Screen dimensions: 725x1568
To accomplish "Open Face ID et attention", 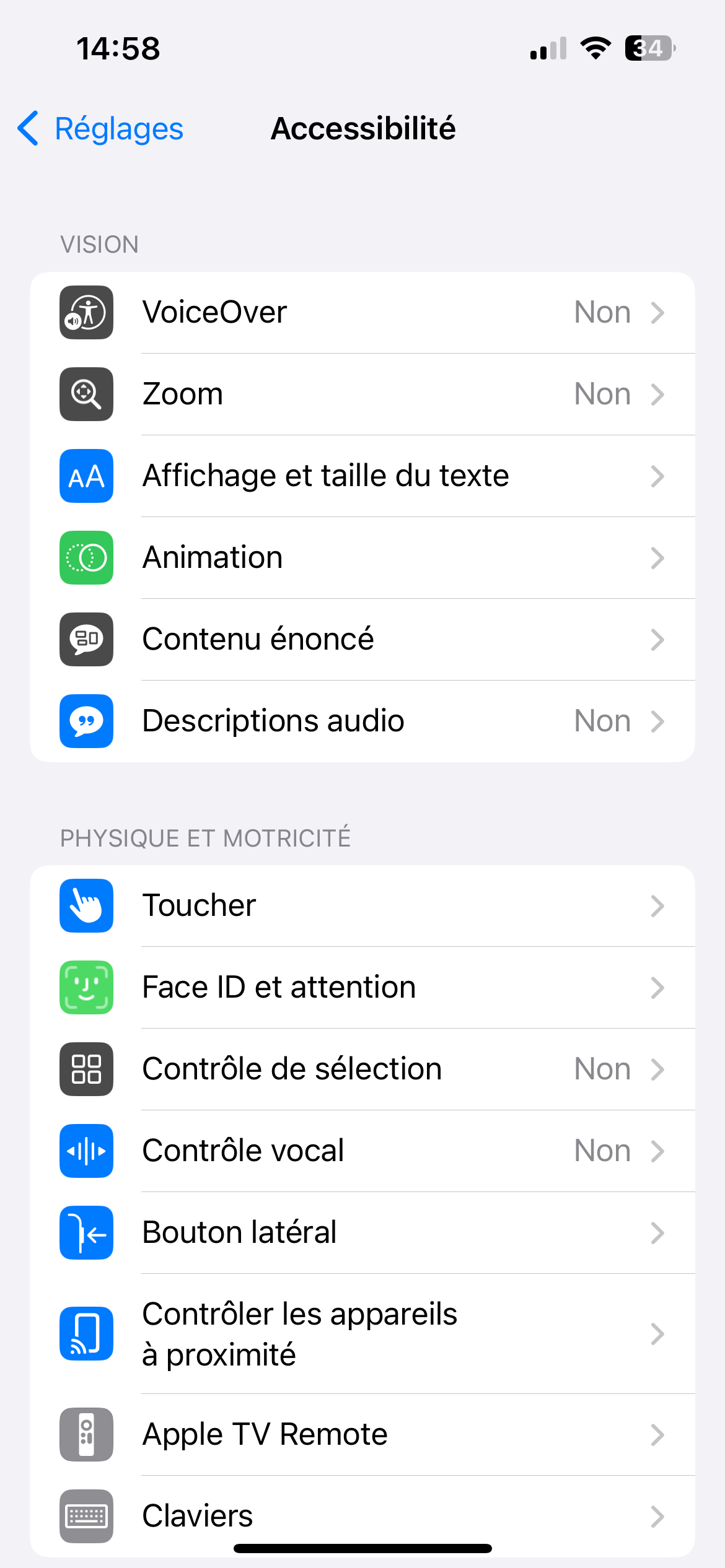I will click(362, 987).
